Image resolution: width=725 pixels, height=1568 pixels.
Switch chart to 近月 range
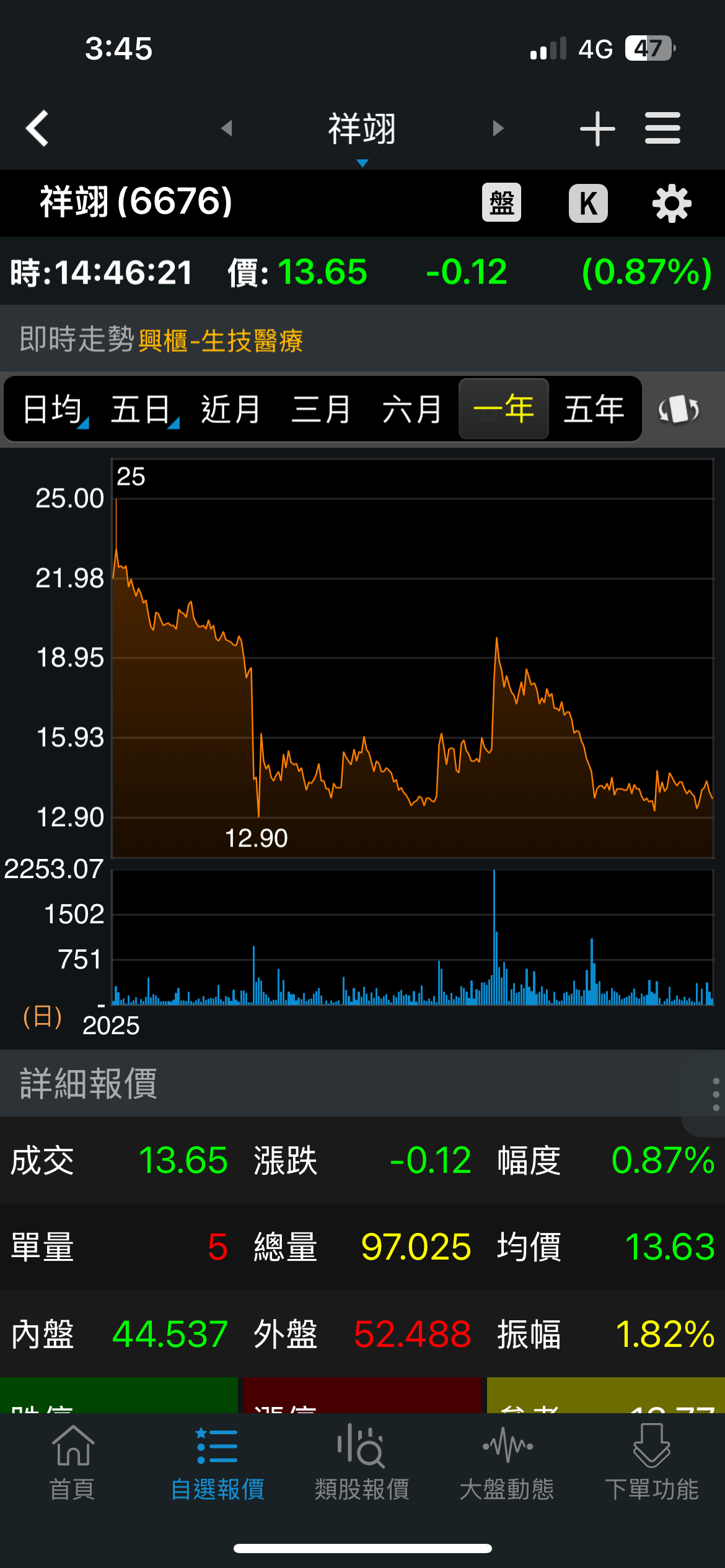231,409
